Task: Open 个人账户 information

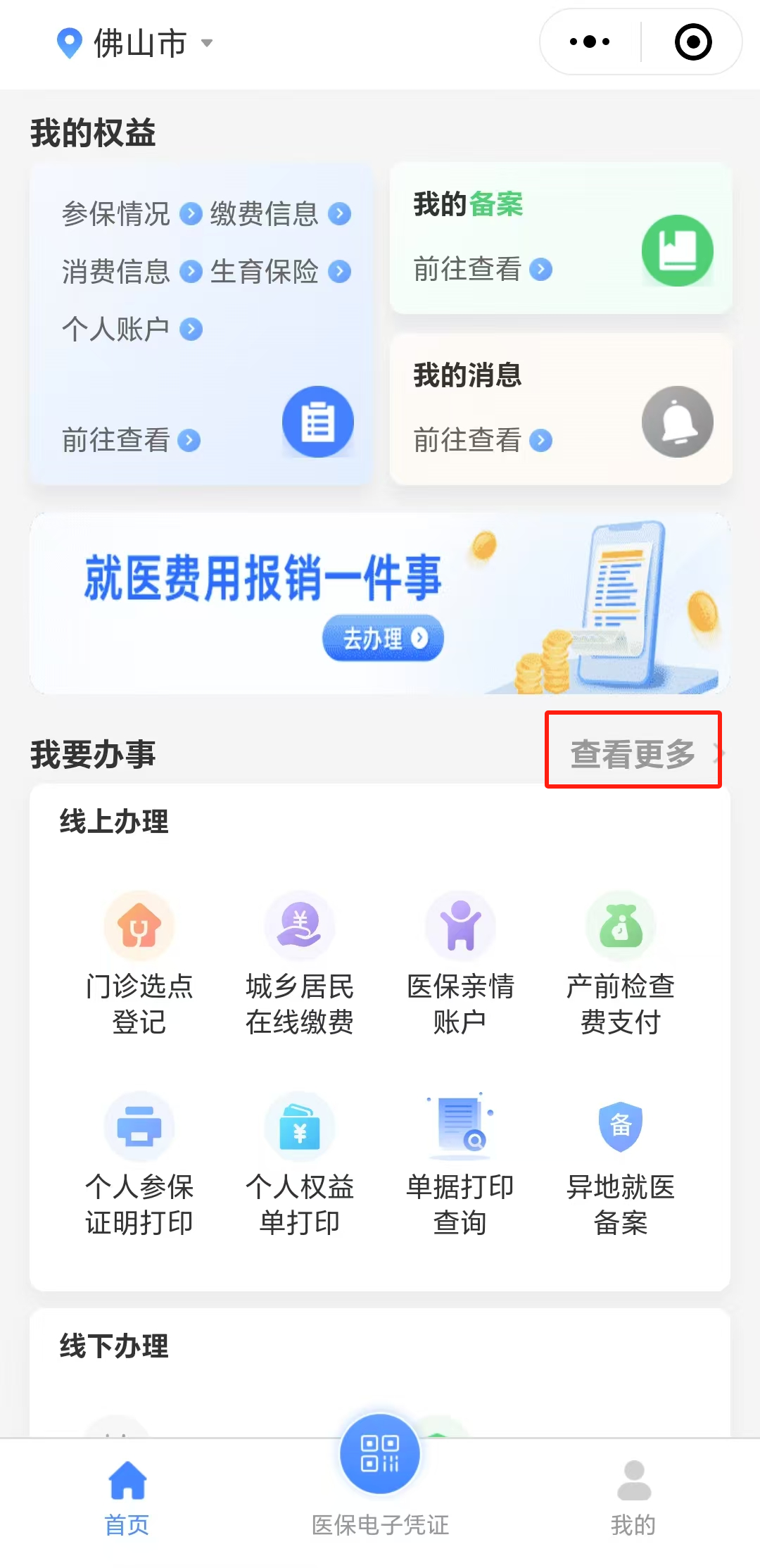Action: click(132, 329)
